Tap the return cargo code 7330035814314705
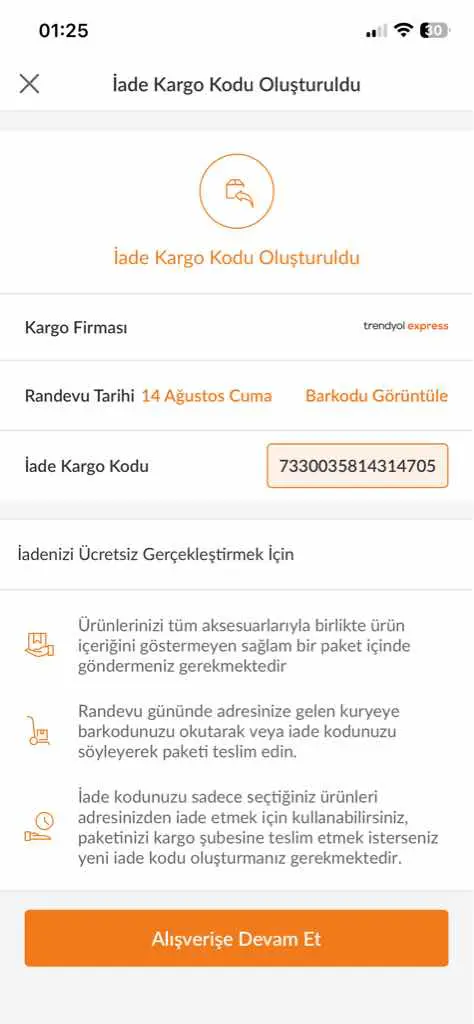The image size is (474, 1024). coord(357,466)
